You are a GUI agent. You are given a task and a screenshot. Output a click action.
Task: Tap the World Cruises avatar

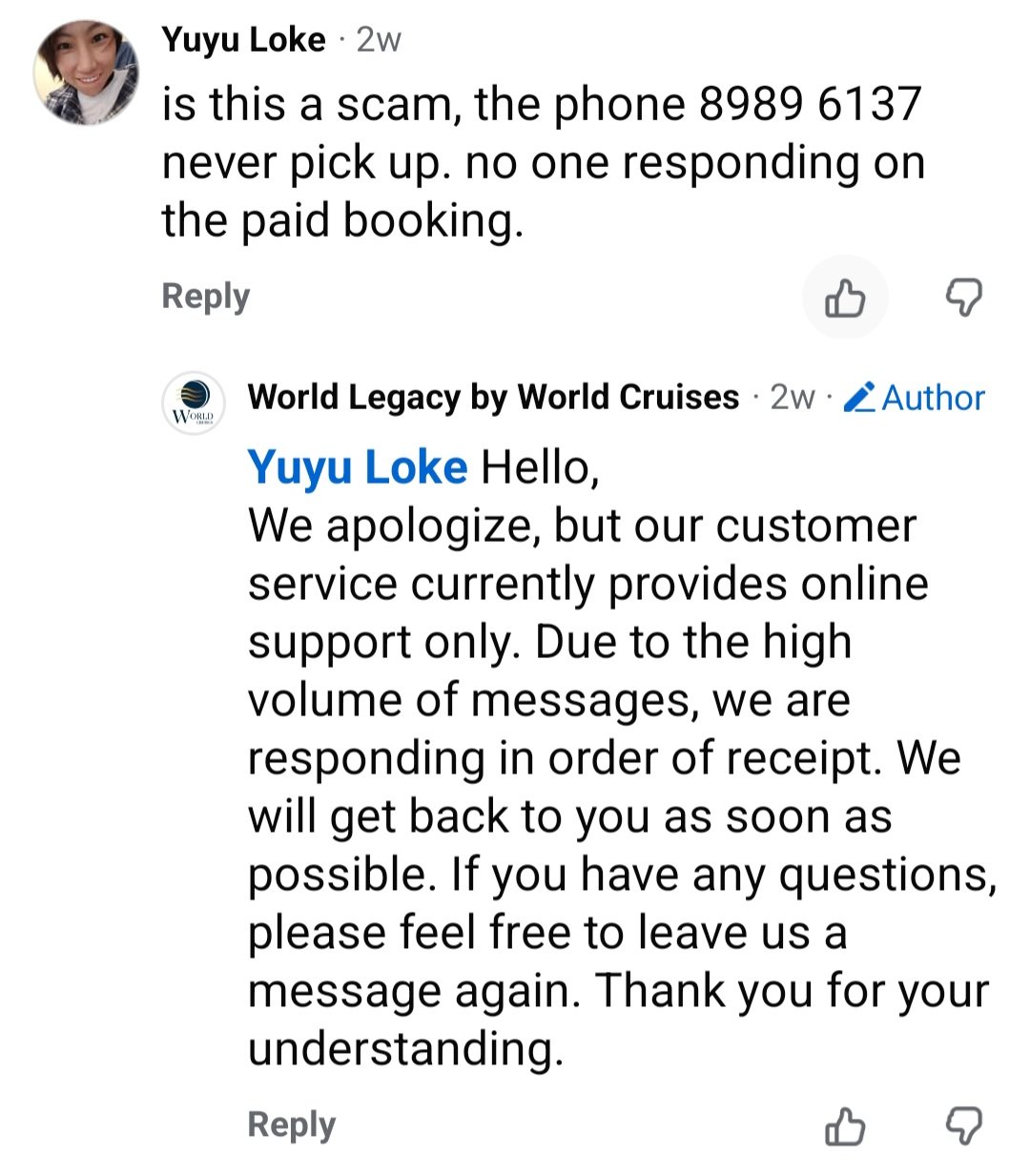coord(194,403)
